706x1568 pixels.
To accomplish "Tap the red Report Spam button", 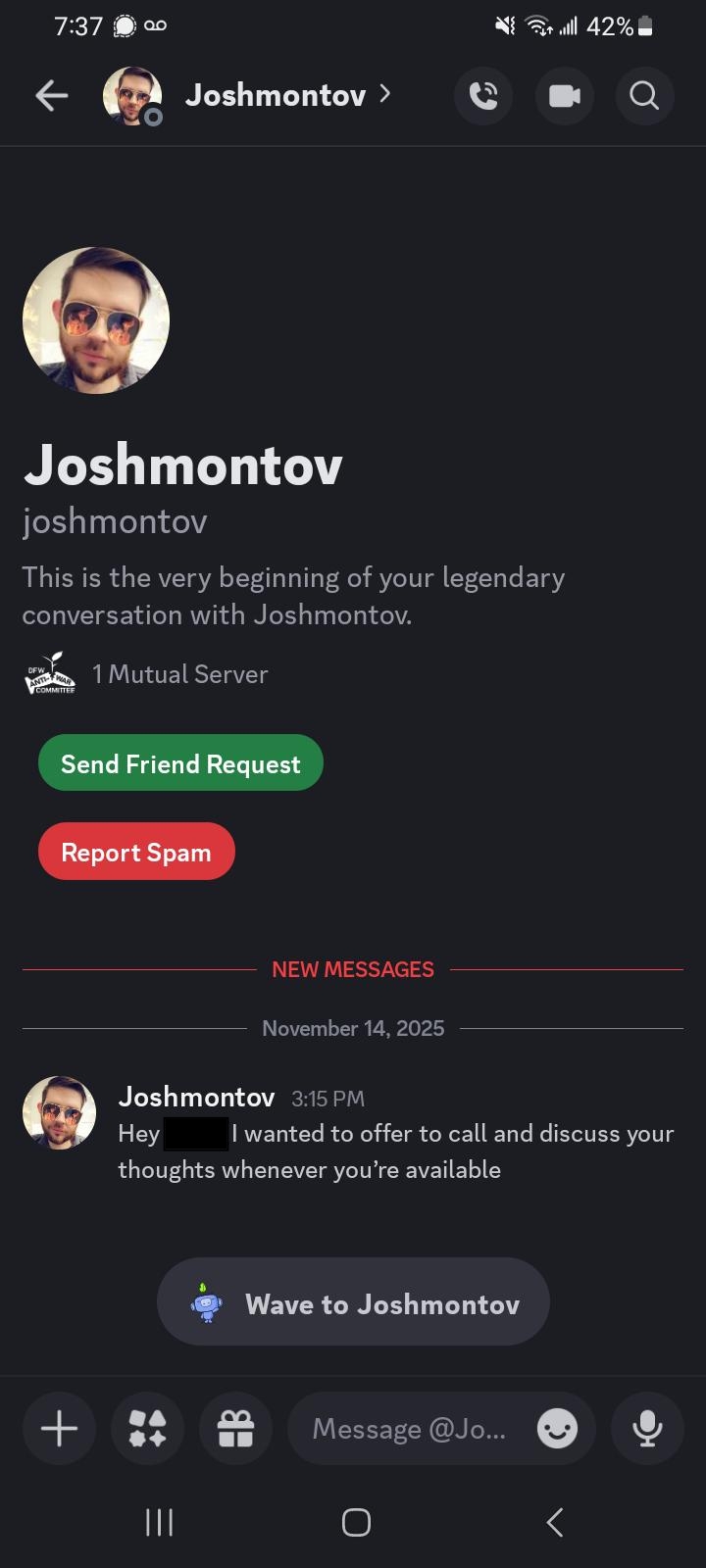I will pos(136,852).
